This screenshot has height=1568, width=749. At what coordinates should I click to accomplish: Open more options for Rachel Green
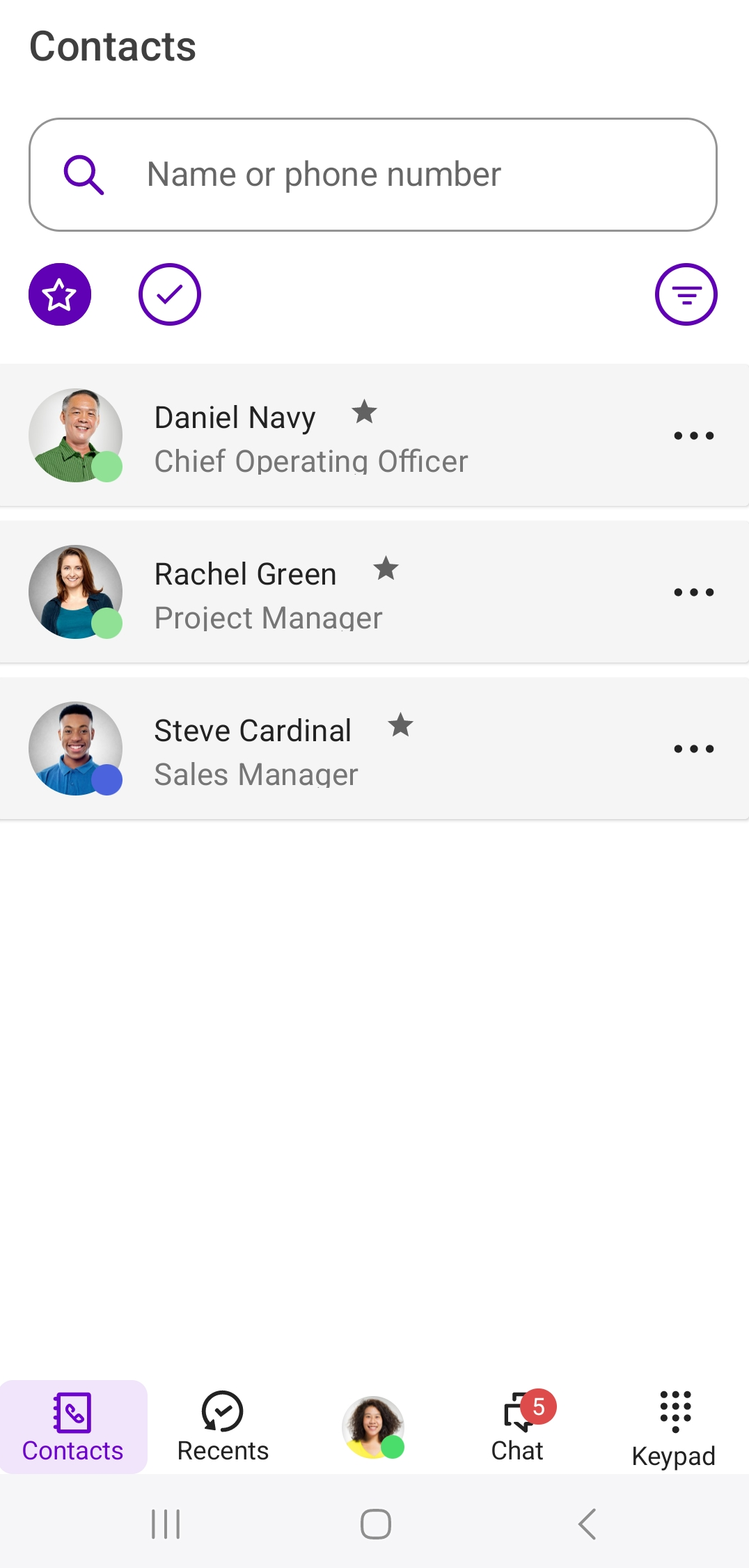(693, 593)
